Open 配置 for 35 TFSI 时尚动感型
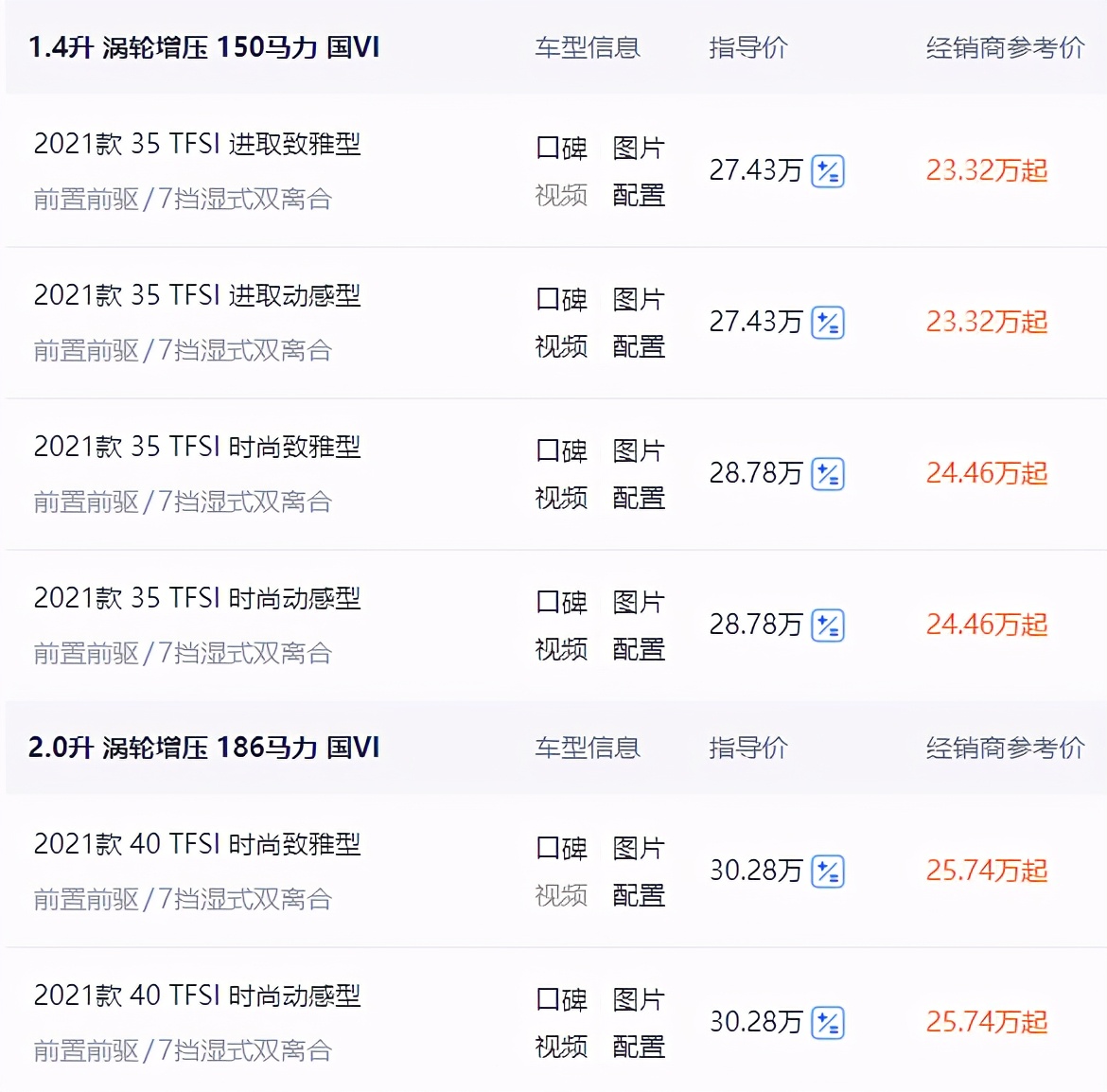 639,650
